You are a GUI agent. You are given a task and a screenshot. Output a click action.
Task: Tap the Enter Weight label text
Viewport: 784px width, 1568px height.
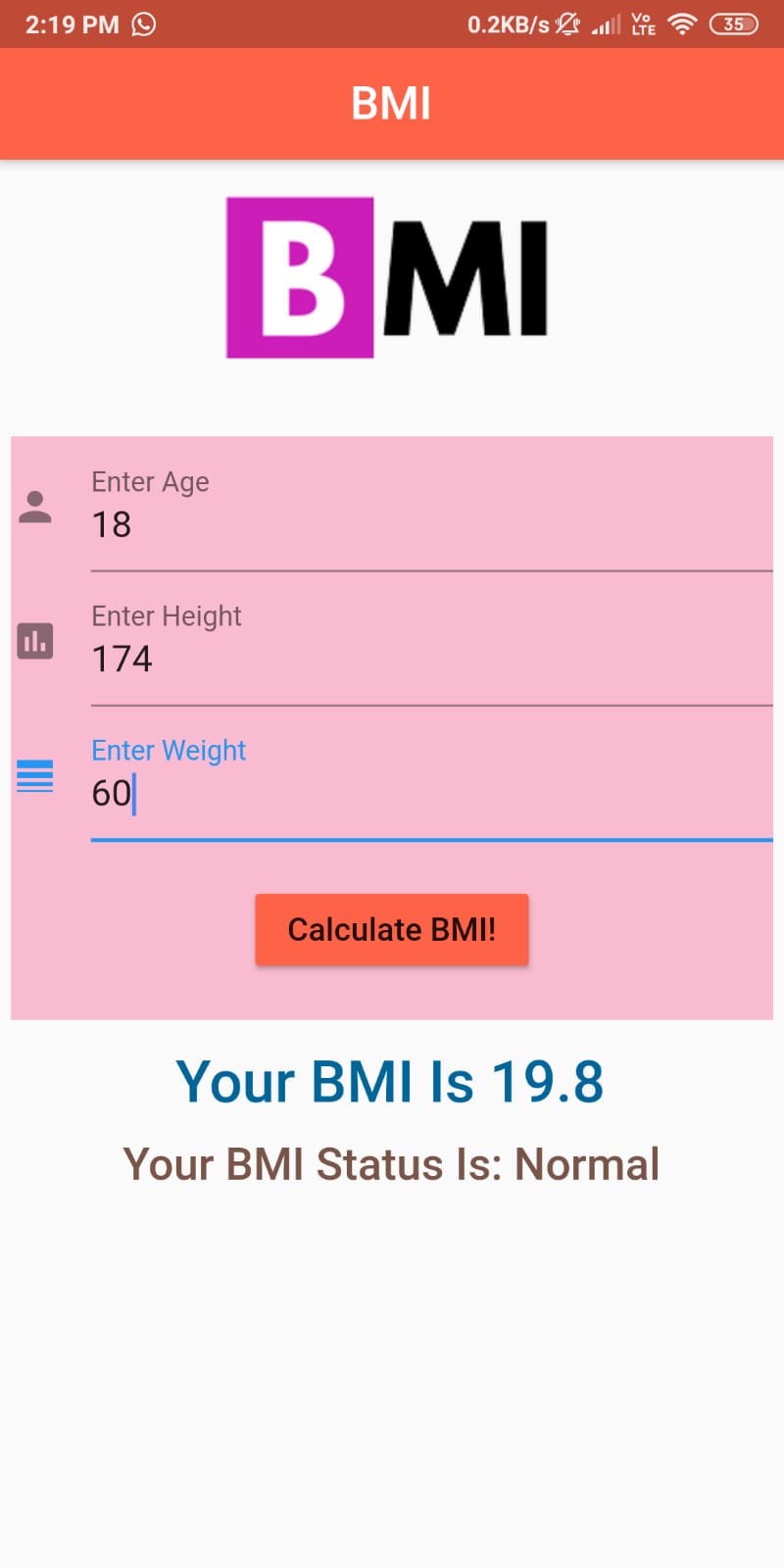[x=169, y=751]
